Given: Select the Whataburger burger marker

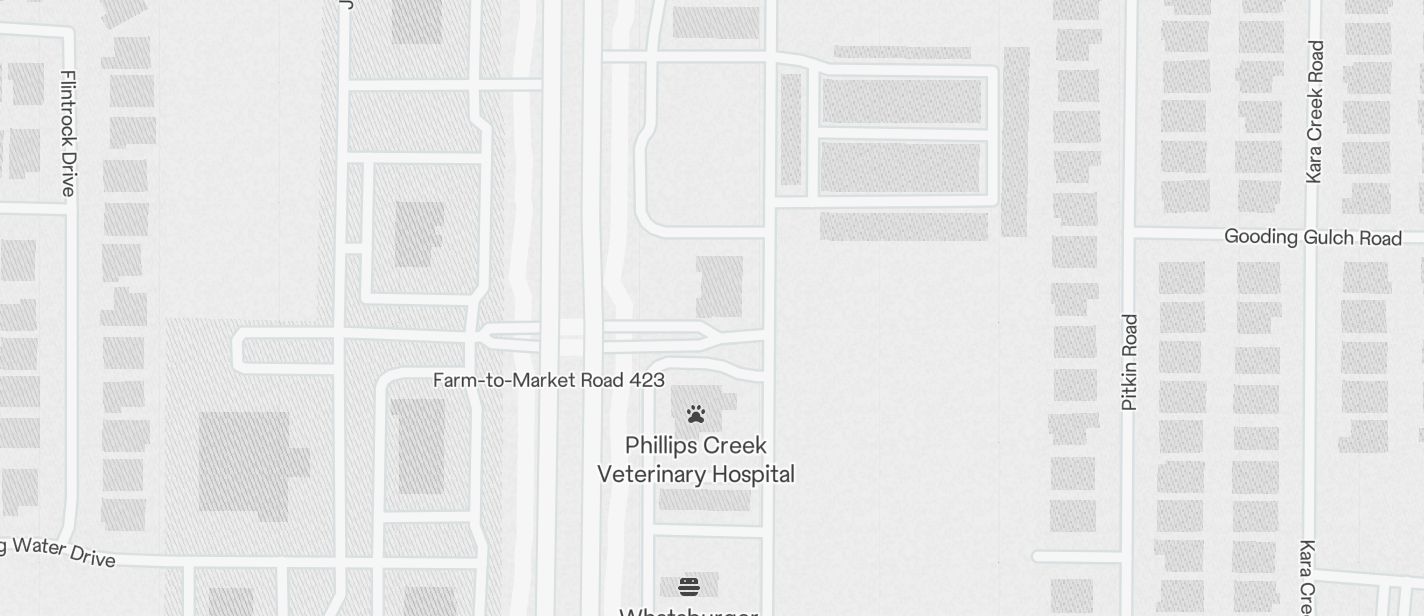Looking at the screenshot, I should point(689,586).
